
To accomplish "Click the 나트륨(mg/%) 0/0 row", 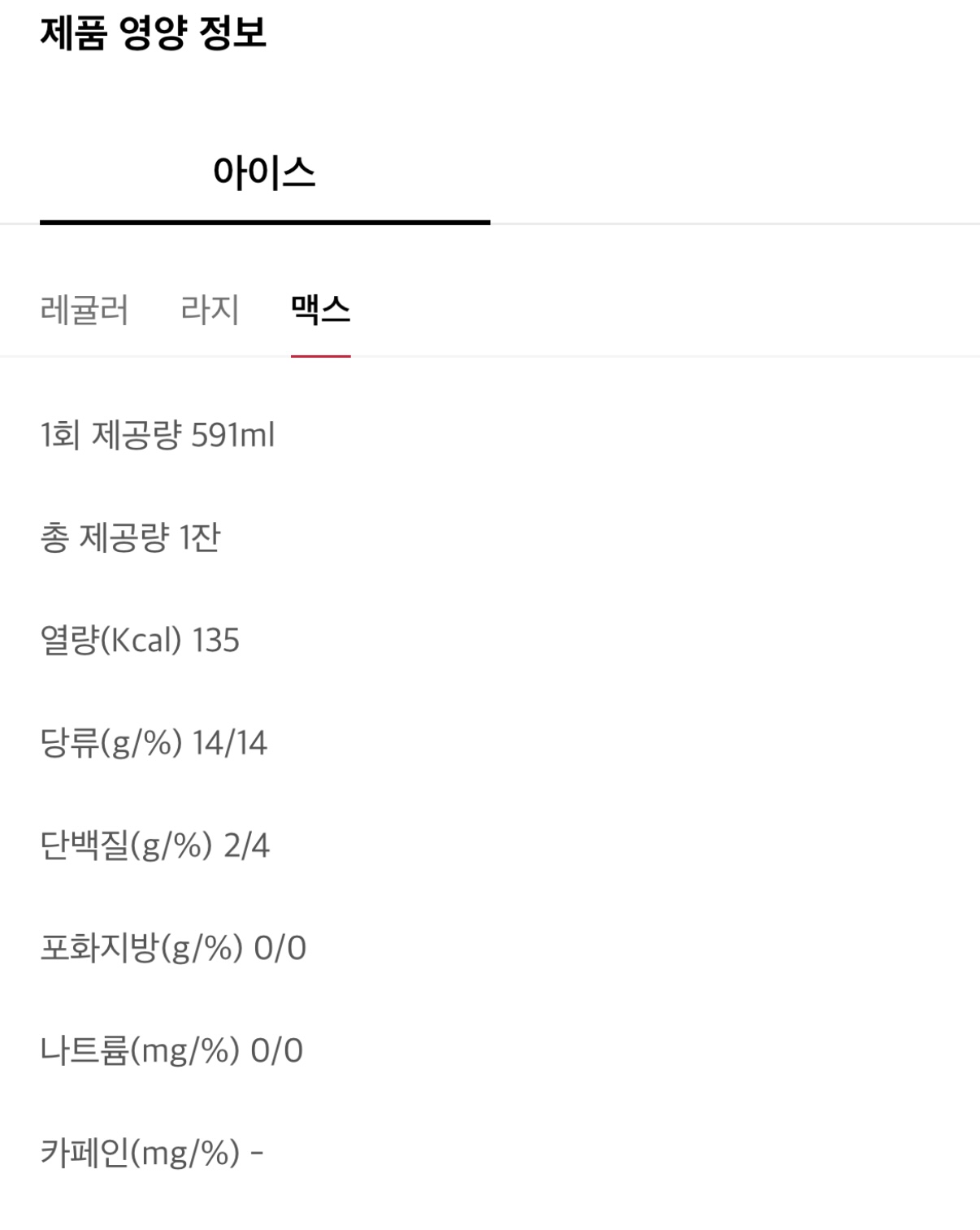I will click(x=171, y=1050).
